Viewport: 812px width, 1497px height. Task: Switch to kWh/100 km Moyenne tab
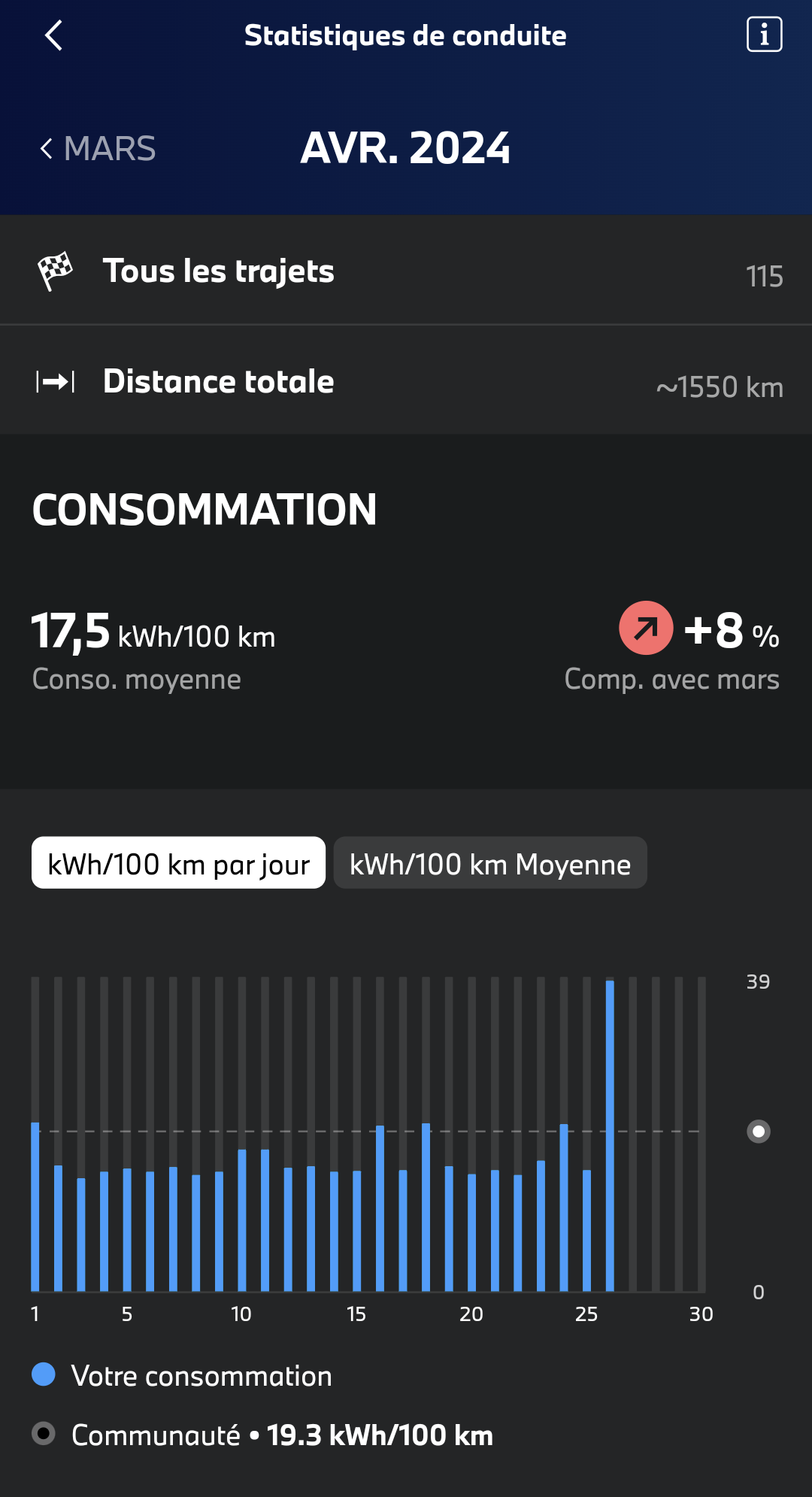[489, 863]
